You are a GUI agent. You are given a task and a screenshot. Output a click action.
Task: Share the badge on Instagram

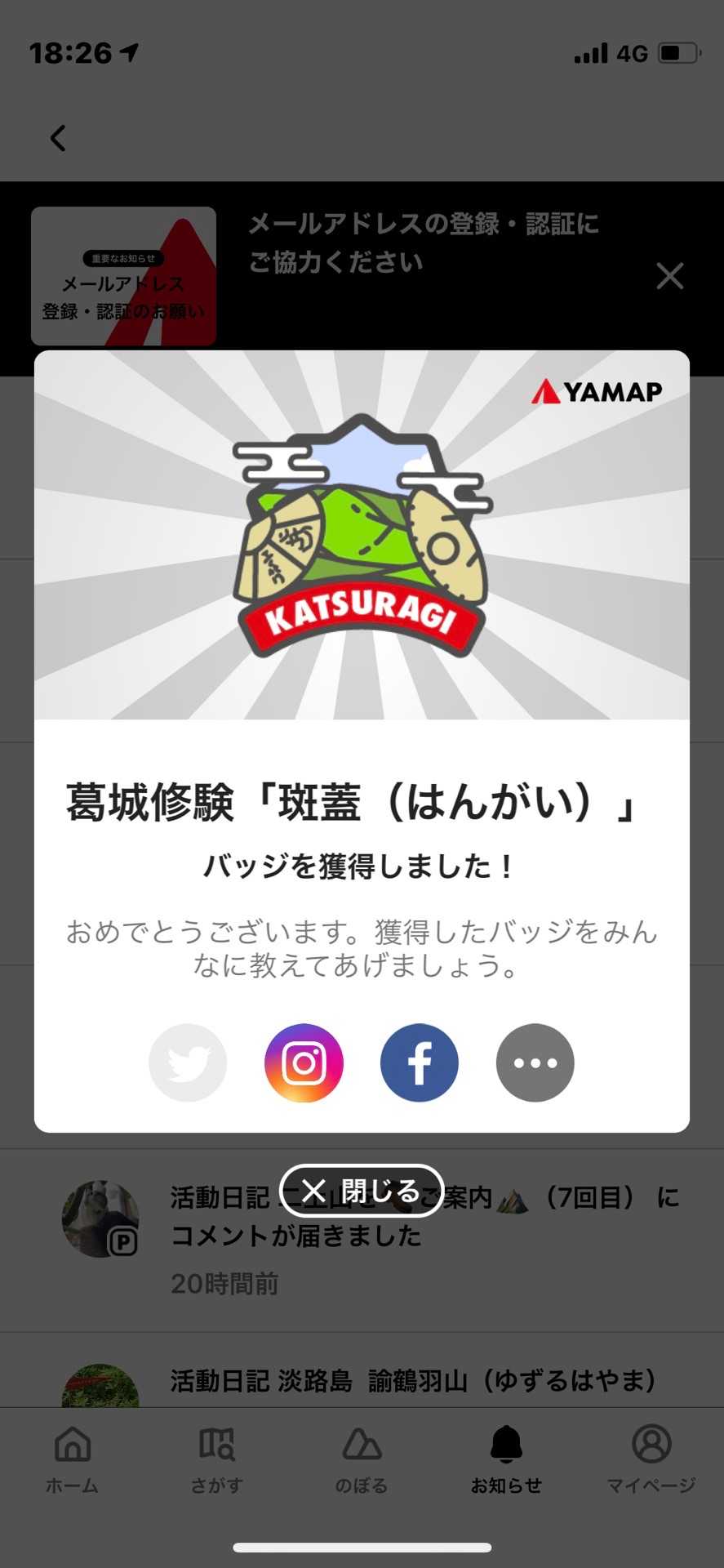[x=304, y=1062]
